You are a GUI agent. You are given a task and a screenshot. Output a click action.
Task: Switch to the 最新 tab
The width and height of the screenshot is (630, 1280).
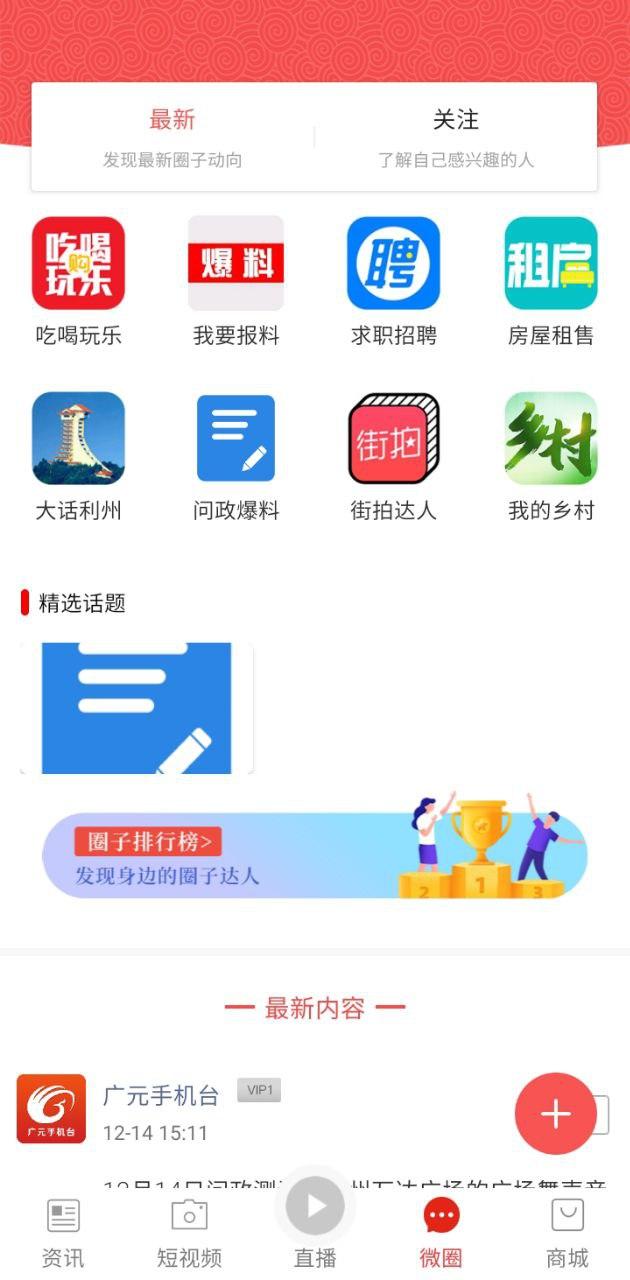[x=172, y=137]
